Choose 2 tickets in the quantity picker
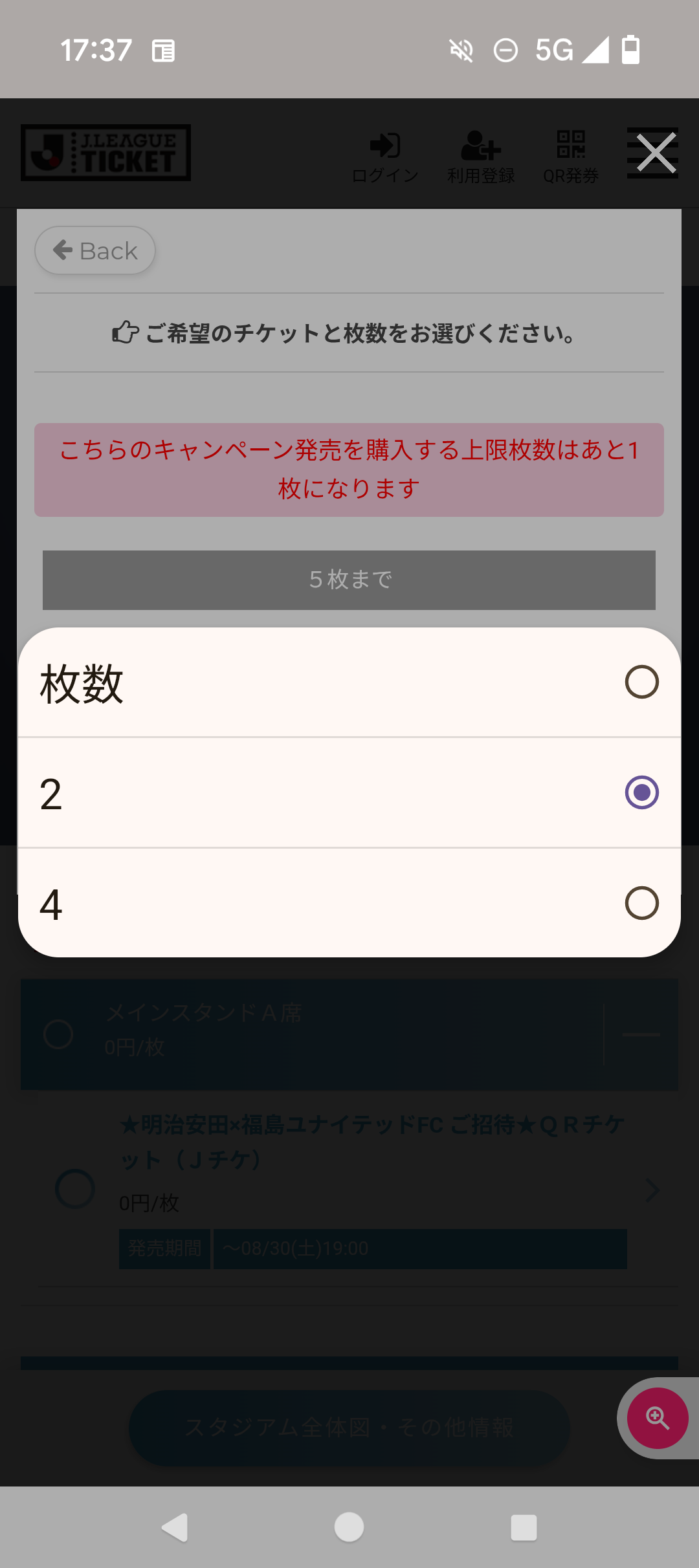The height and width of the screenshot is (1568, 699). point(349,793)
